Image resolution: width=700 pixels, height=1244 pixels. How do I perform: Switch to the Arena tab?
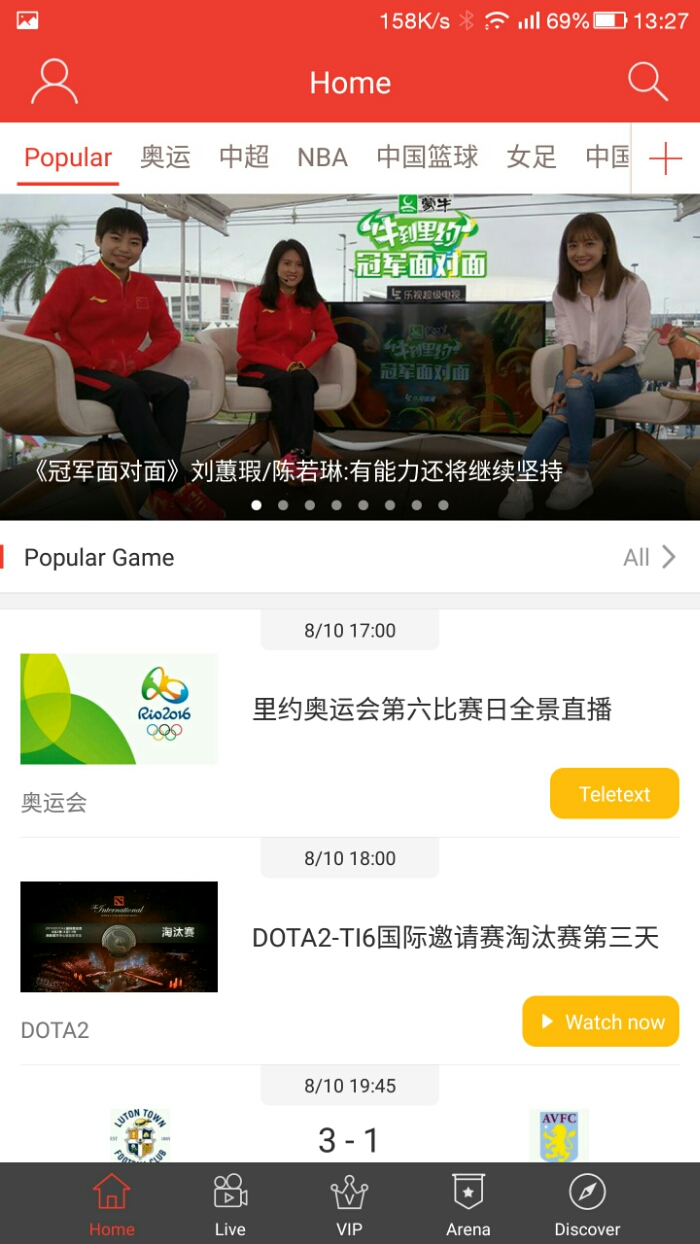pos(468,1204)
